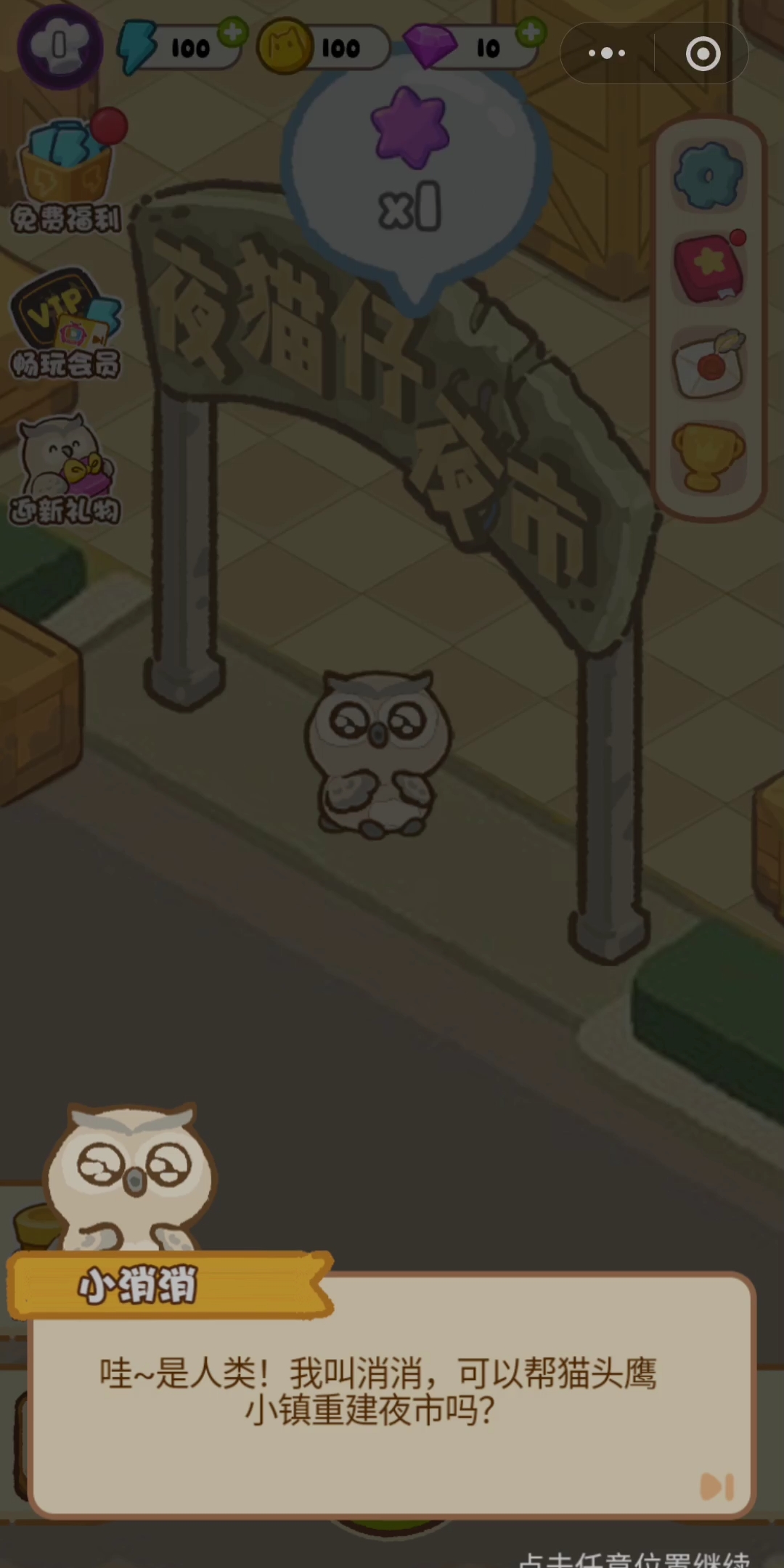
Task: Open the settings gear icon
Action: point(709,176)
